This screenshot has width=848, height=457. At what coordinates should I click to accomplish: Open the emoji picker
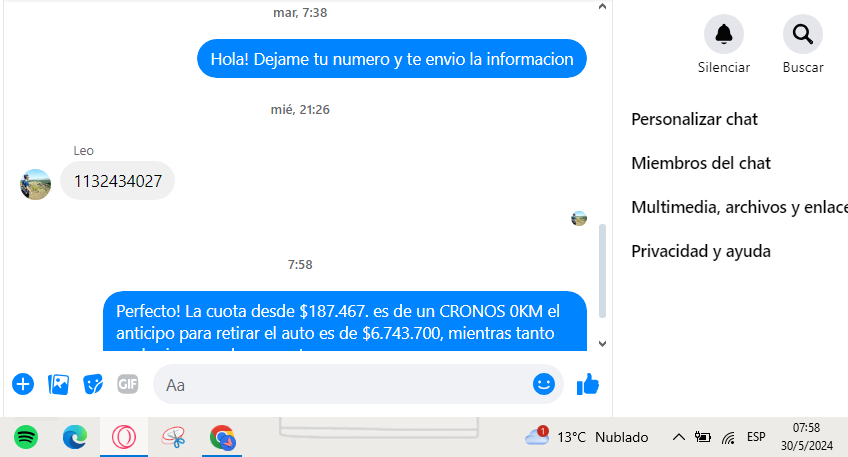pos(543,384)
